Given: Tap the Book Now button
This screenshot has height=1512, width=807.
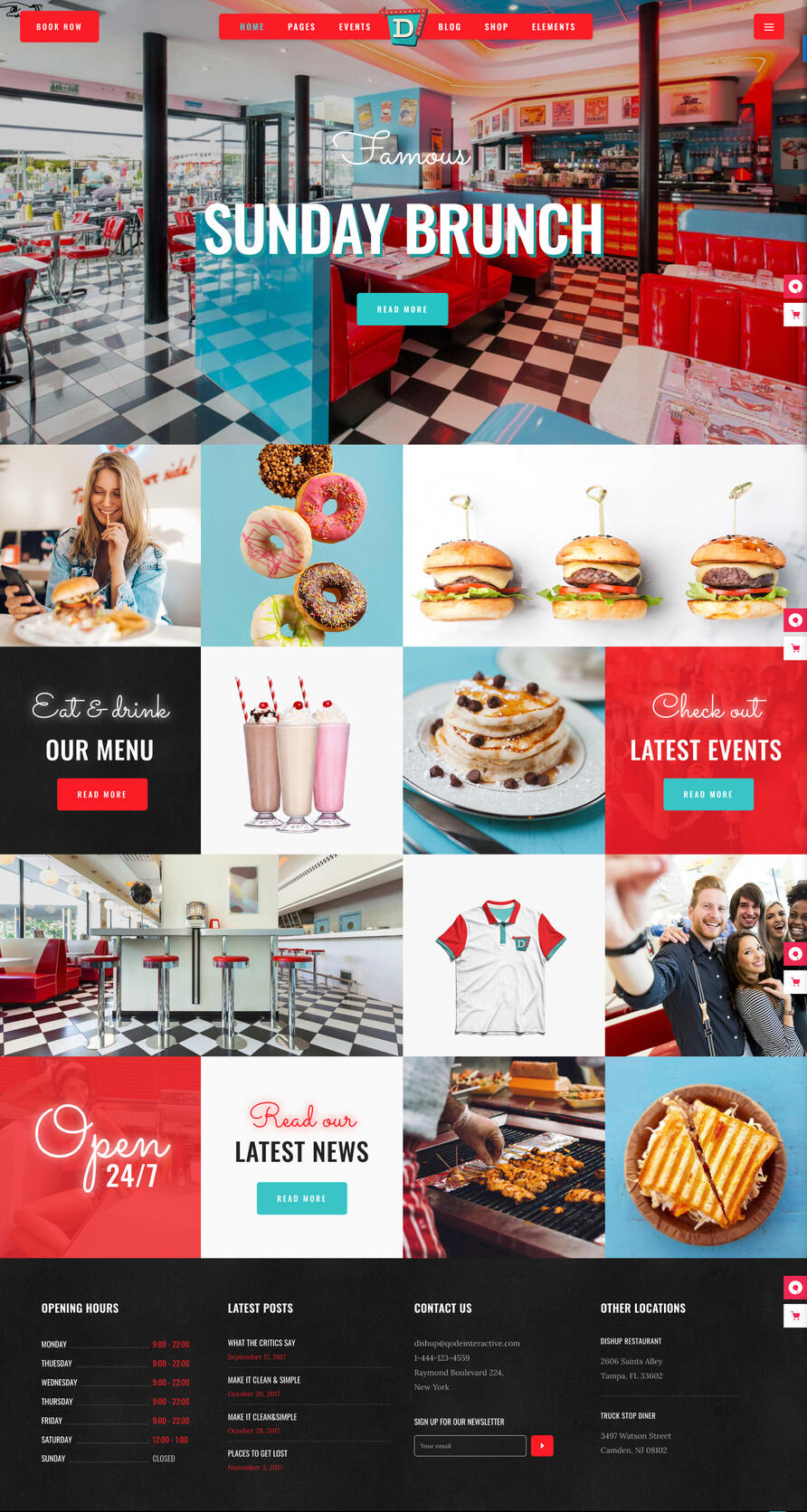Looking at the screenshot, I should [x=59, y=27].
